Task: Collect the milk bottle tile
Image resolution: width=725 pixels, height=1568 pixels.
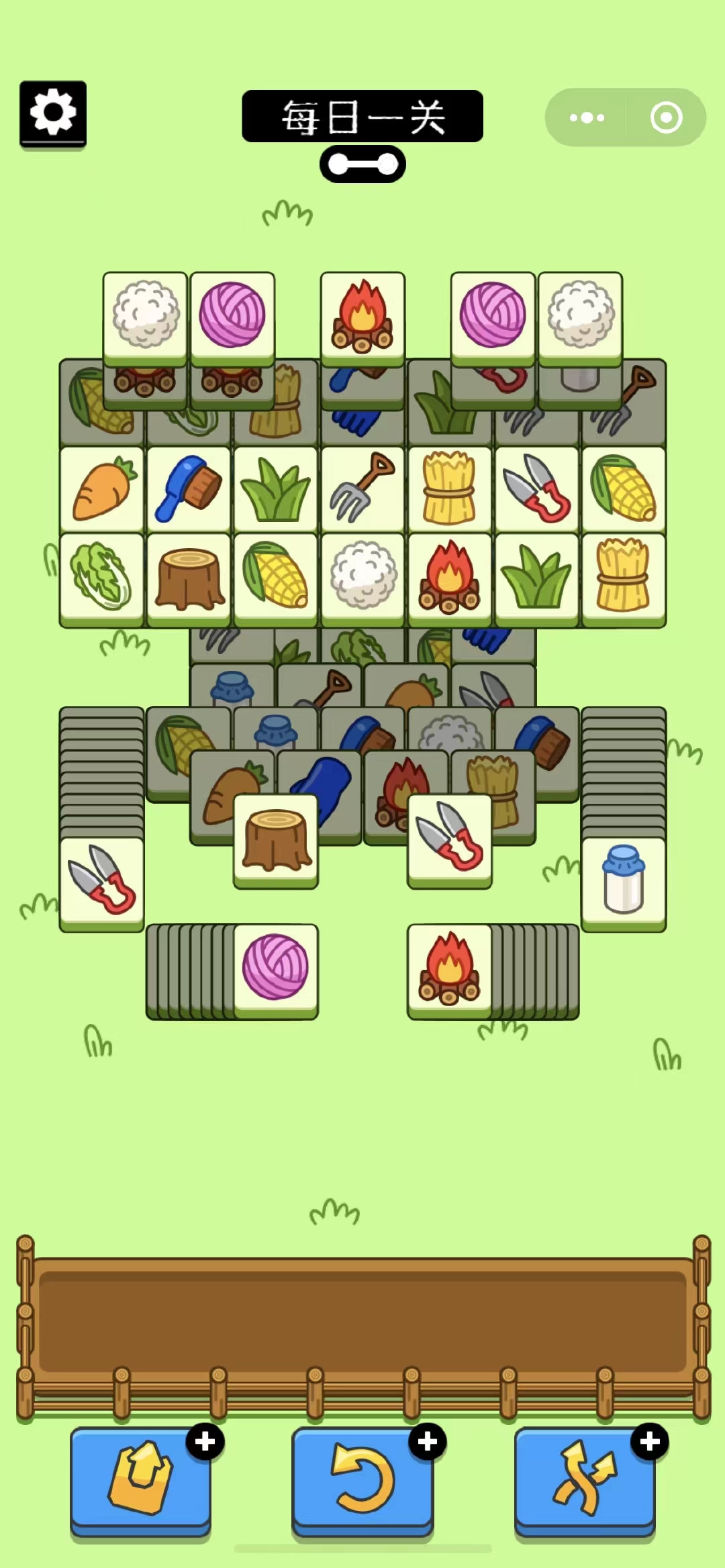Action: 624,880
